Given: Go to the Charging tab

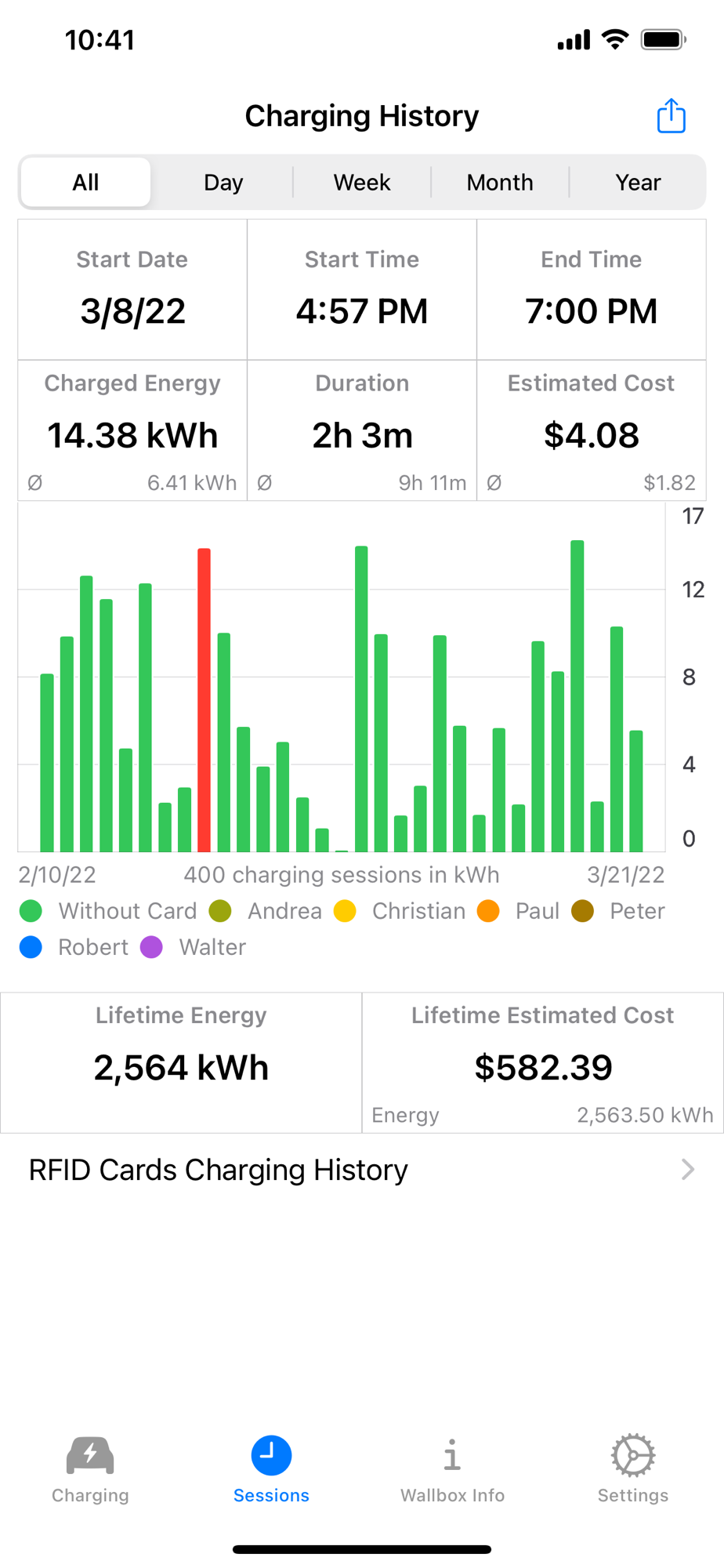Looking at the screenshot, I should (90, 1468).
